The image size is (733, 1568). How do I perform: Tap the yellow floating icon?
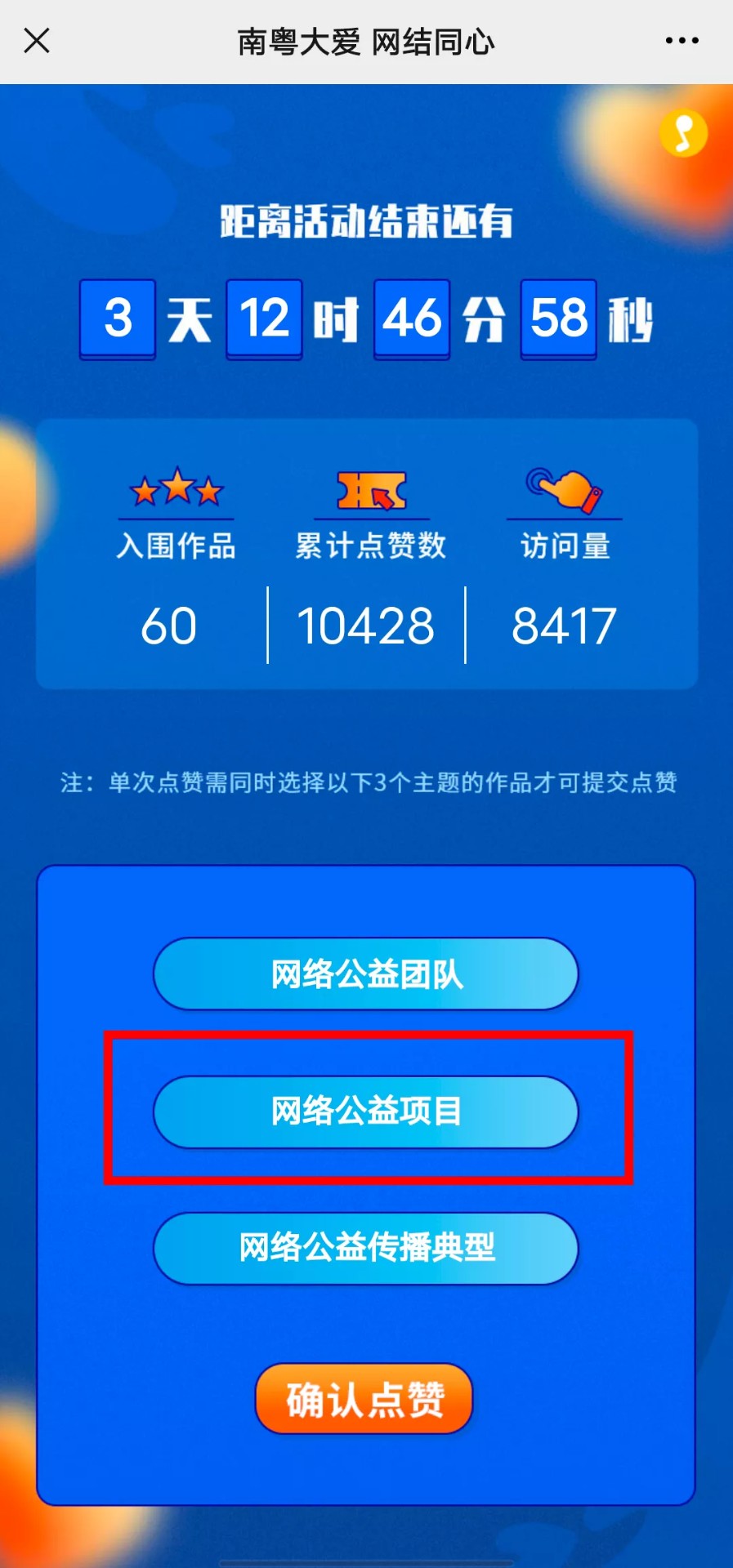point(683,132)
